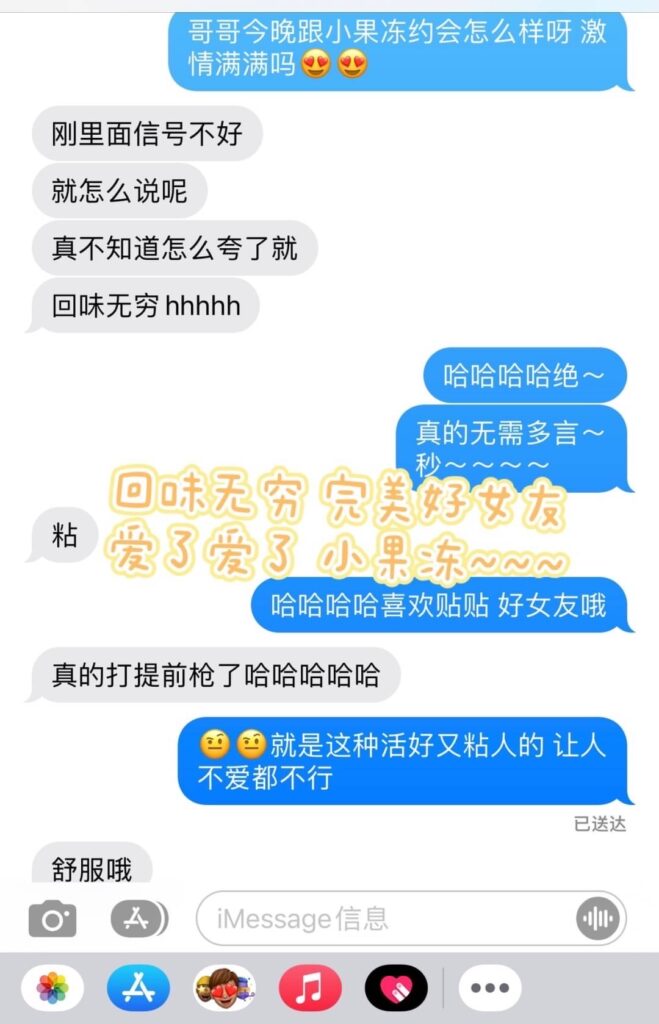
Task: Open Memoji stickers
Action: 224,988
